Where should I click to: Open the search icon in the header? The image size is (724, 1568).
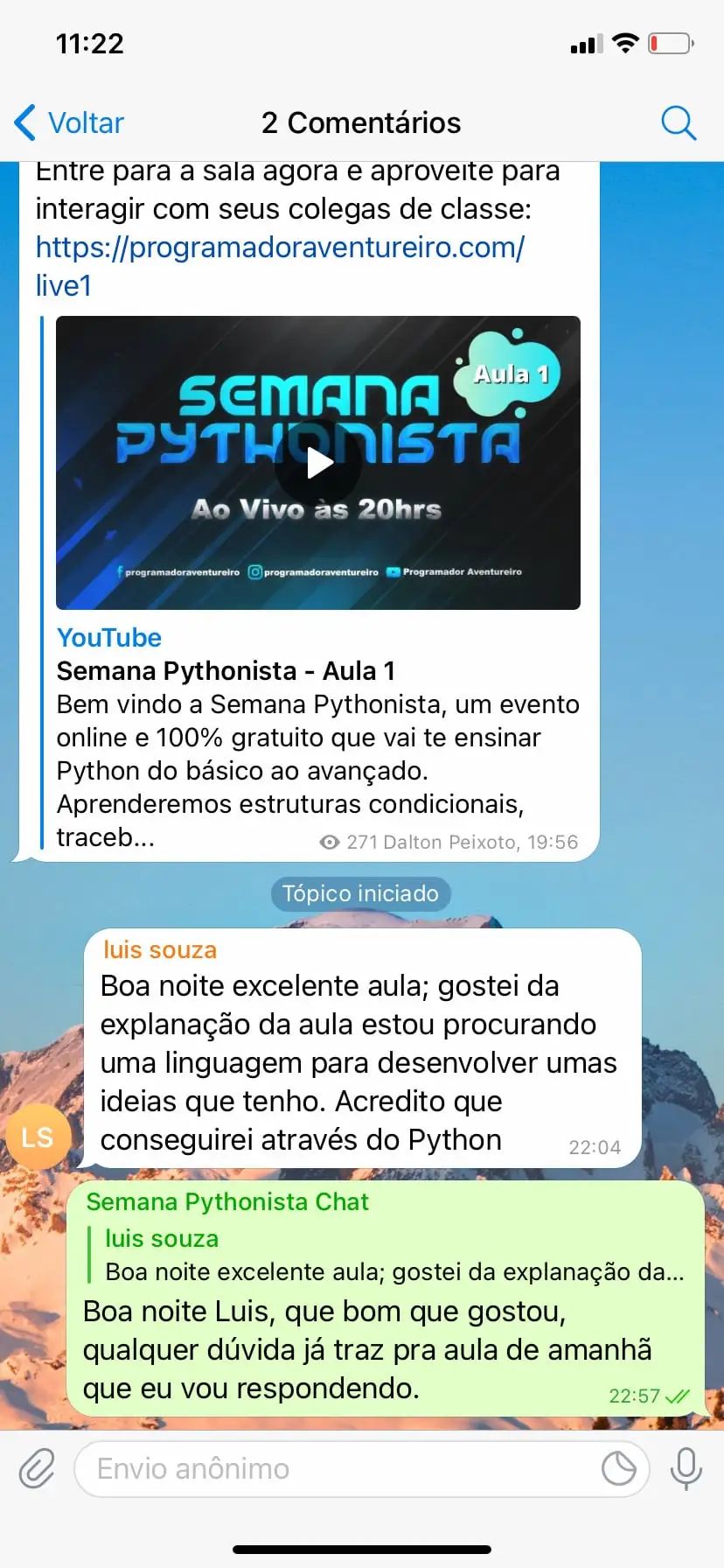[x=679, y=122]
